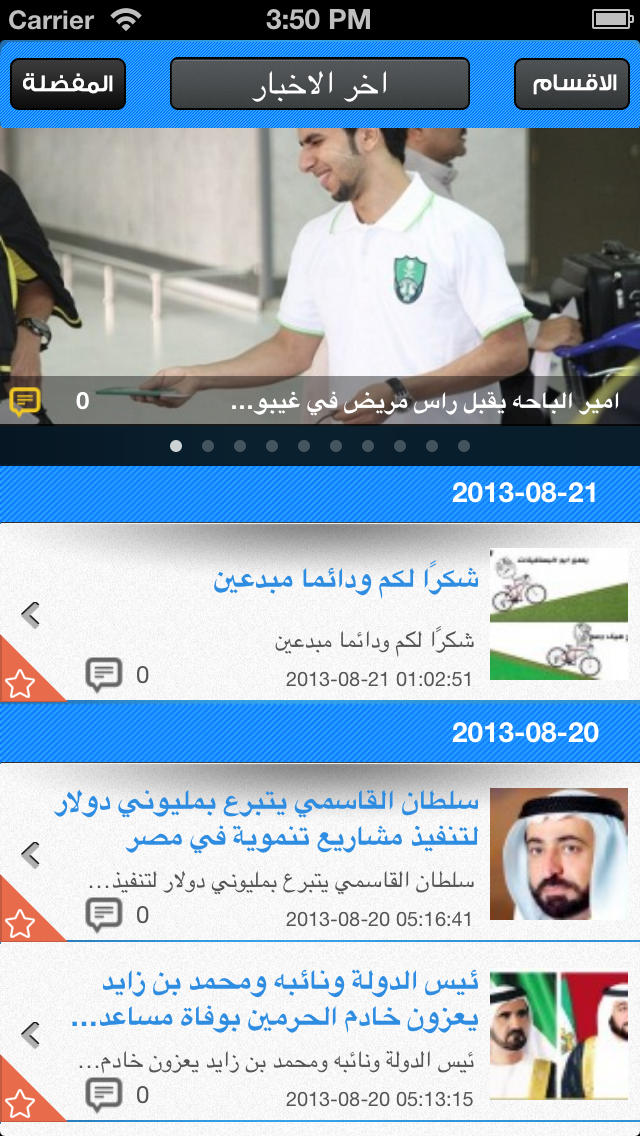Tap the comment icon on the featured banner
Image resolution: width=640 pixels, height=1136 pixels.
[x=25, y=401]
